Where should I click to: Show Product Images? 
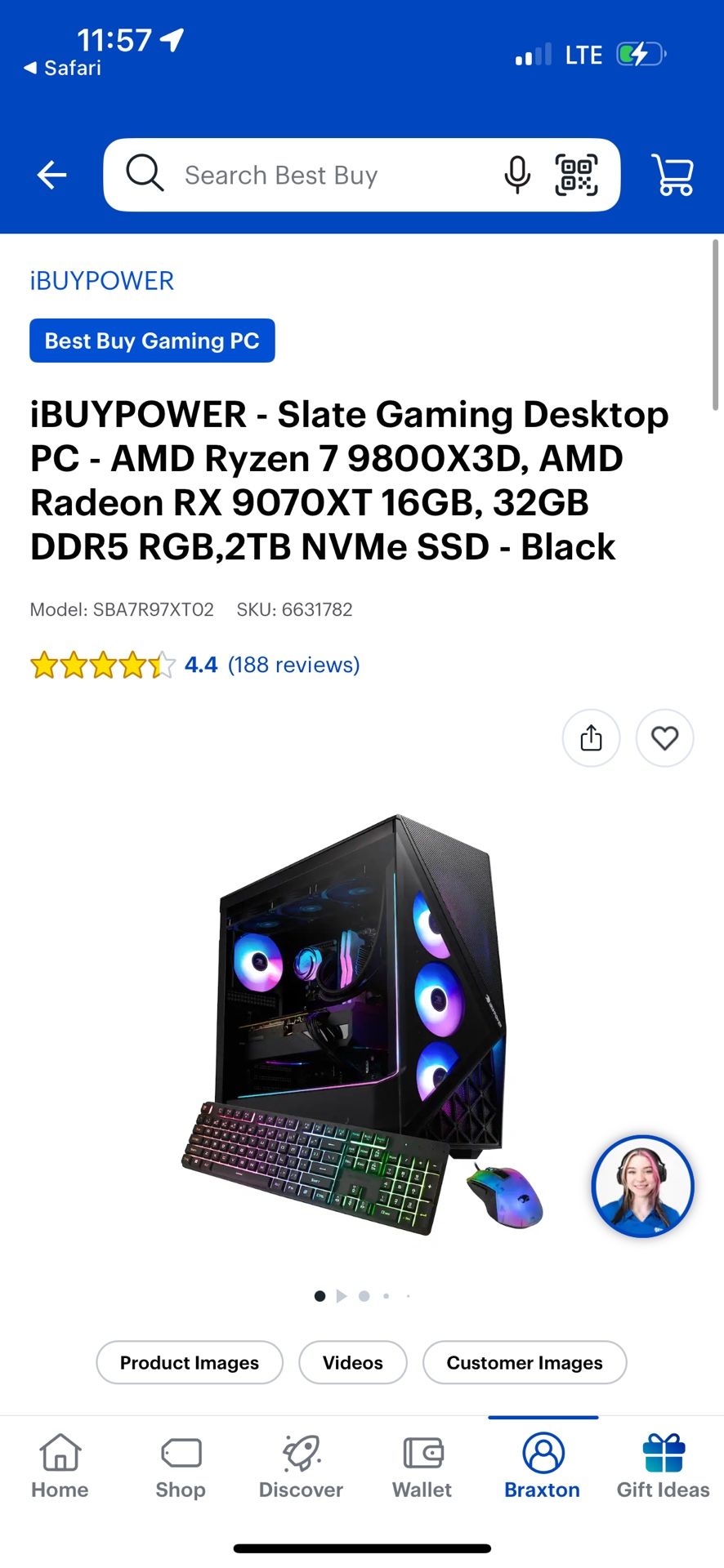(190, 1362)
